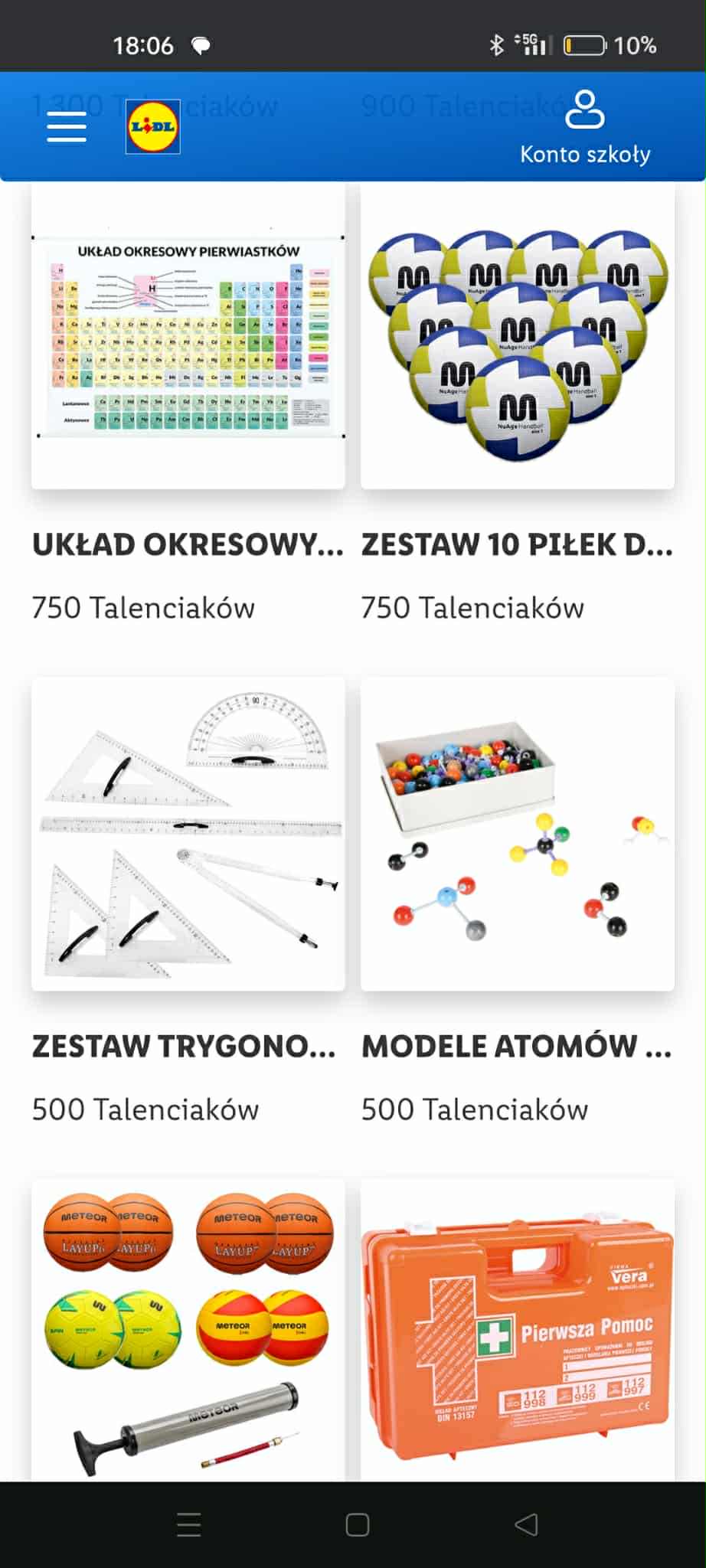Tap the Lidl logo to go home
The width and height of the screenshot is (706, 1568).
point(153,127)
